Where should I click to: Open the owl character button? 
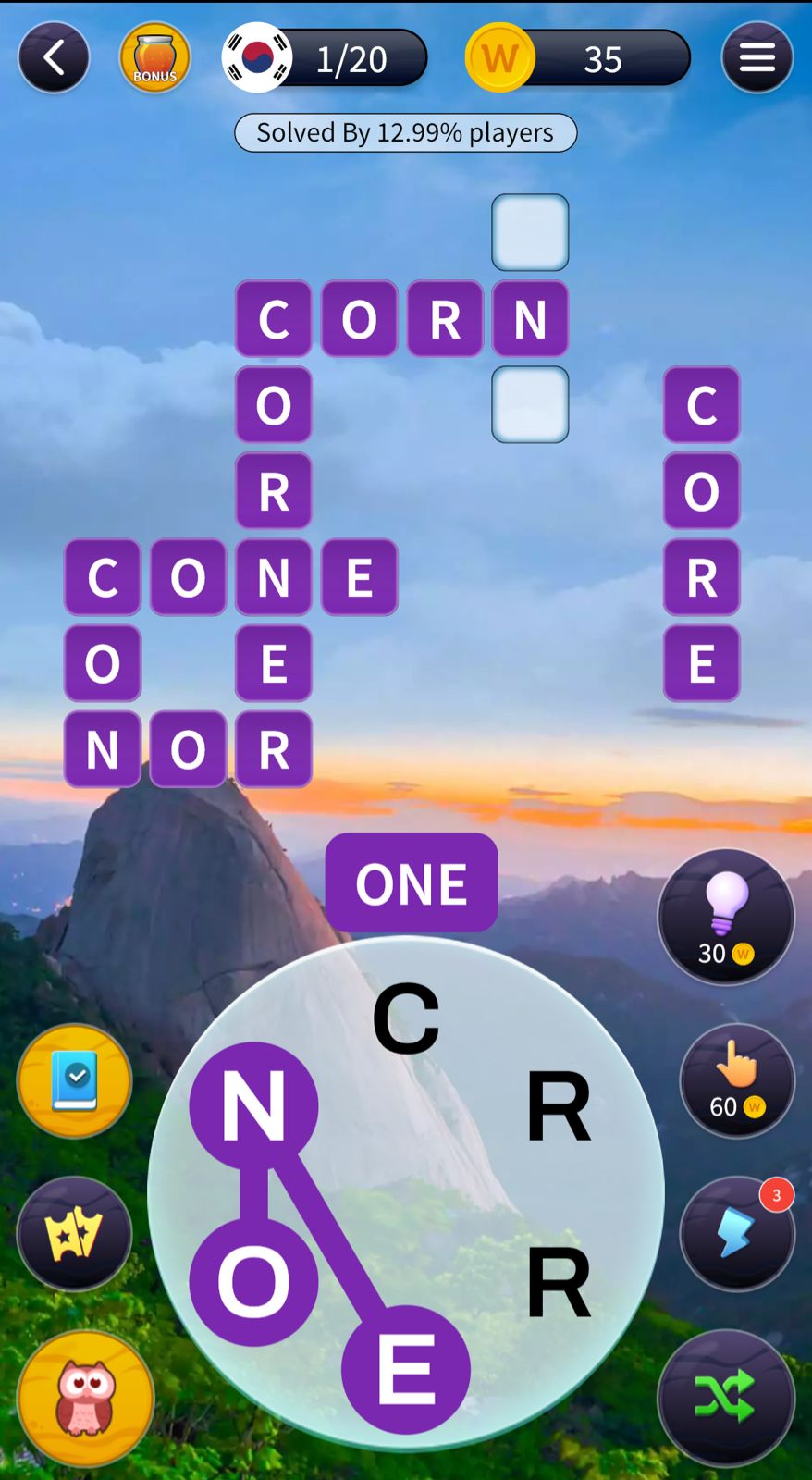click(x=85, y=1398)
